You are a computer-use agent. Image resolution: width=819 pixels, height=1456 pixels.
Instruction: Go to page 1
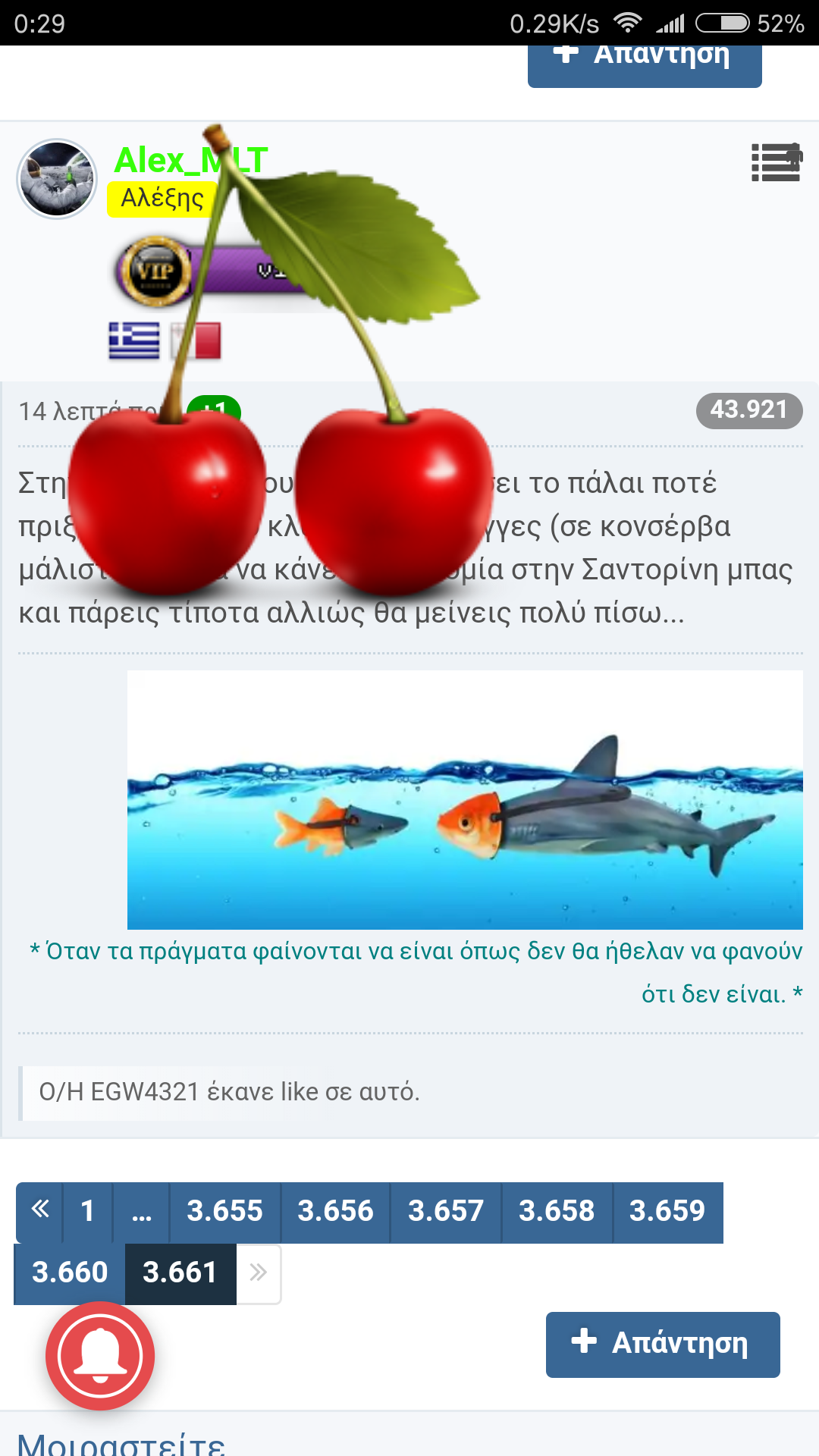[88, 1211]
